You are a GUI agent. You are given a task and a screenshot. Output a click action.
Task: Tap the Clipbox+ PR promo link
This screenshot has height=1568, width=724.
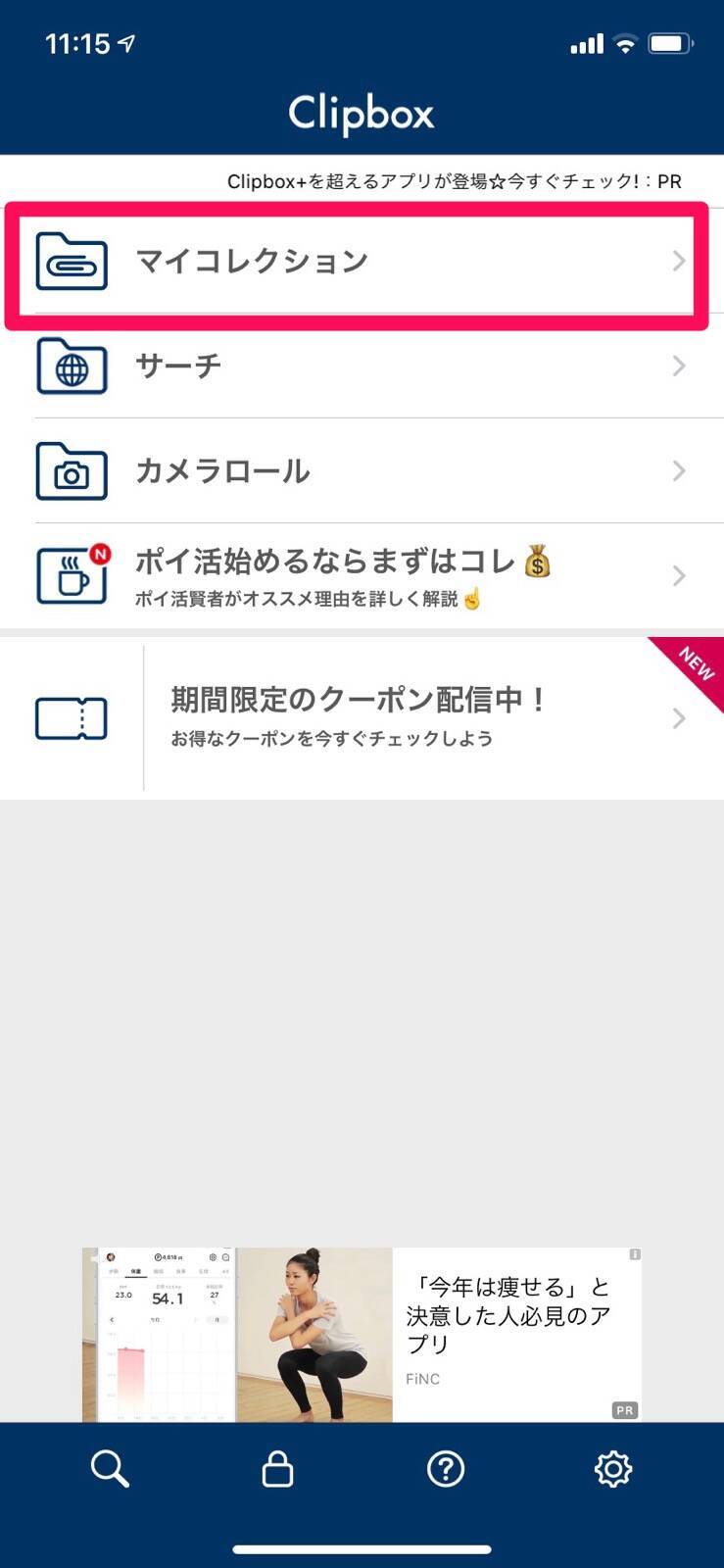[x=454, y=181]
